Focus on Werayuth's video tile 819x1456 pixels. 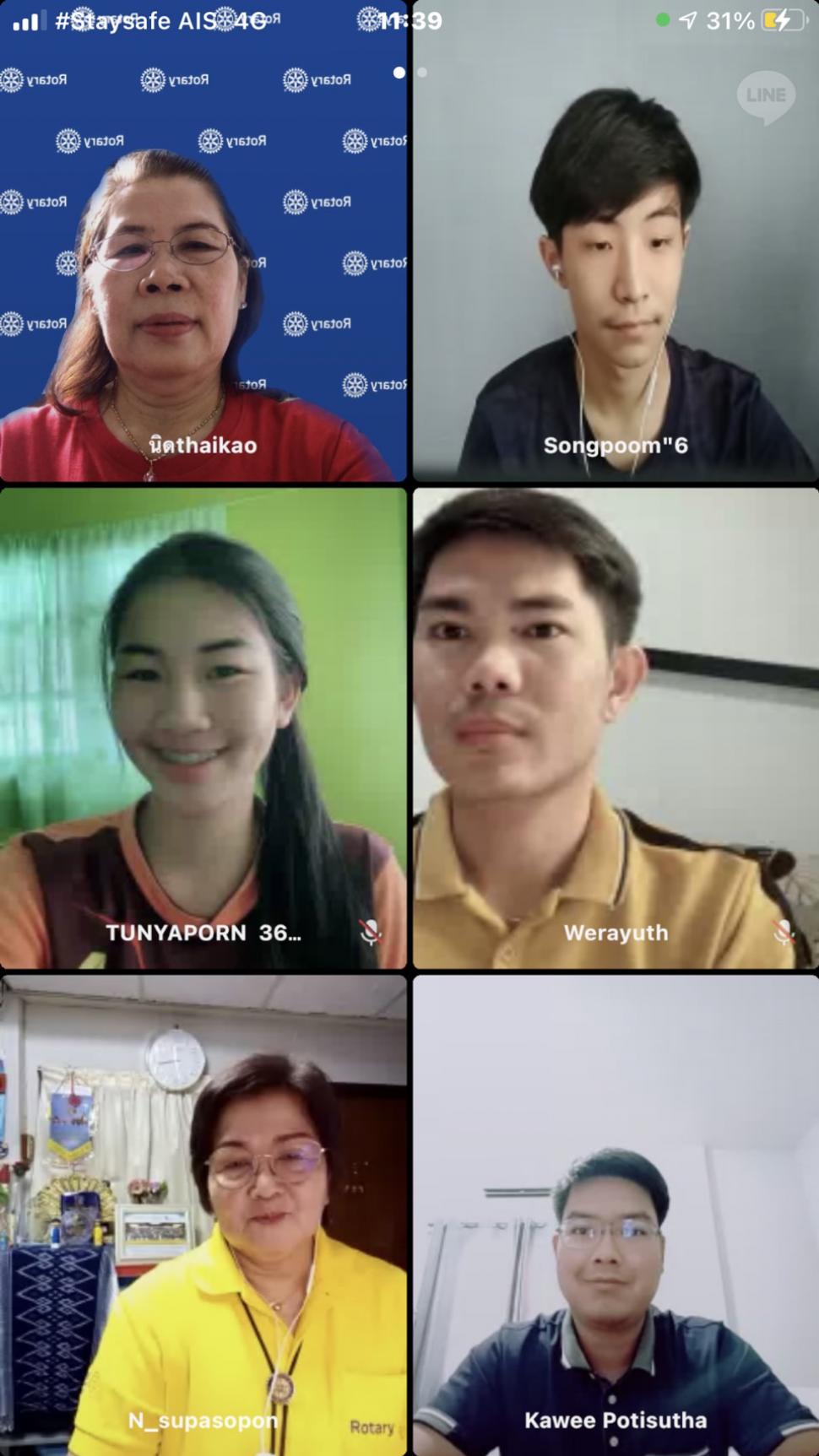(616, 728)
